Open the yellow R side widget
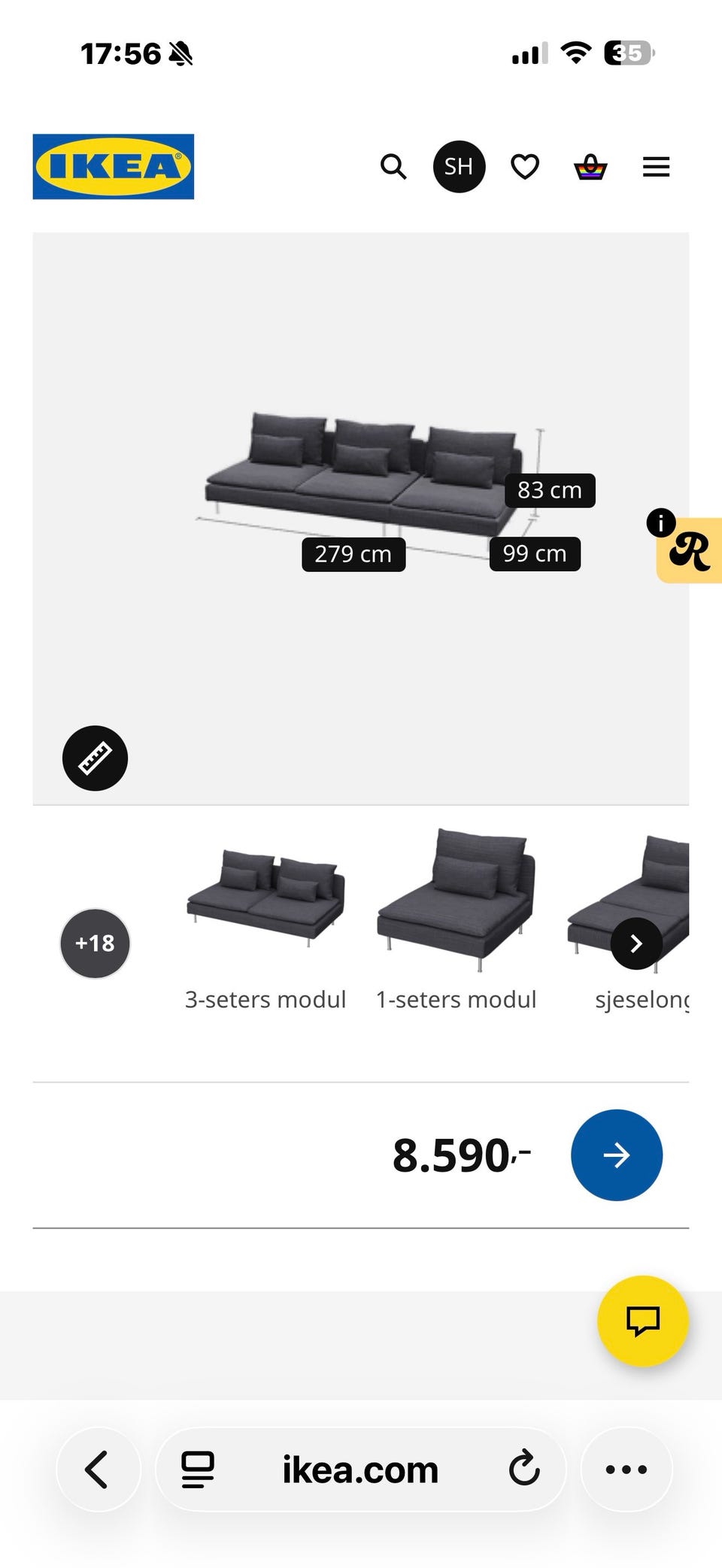Viewport: 722px width, 1568px height. (690, 551)
